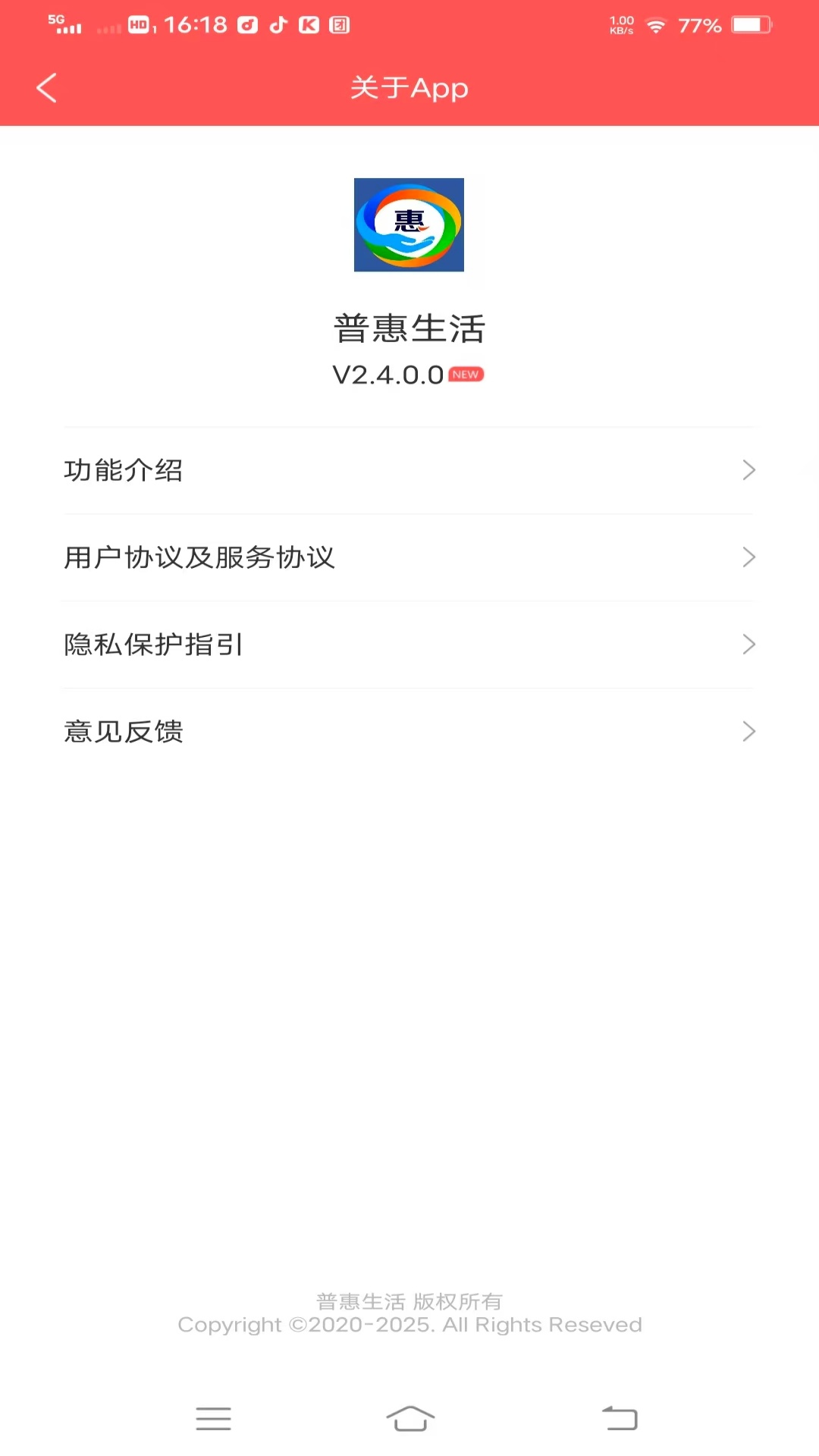Tap the 普惠生活 app logo icon
Viewport: 819px width, 1456px height.
[x=409, y=225]
